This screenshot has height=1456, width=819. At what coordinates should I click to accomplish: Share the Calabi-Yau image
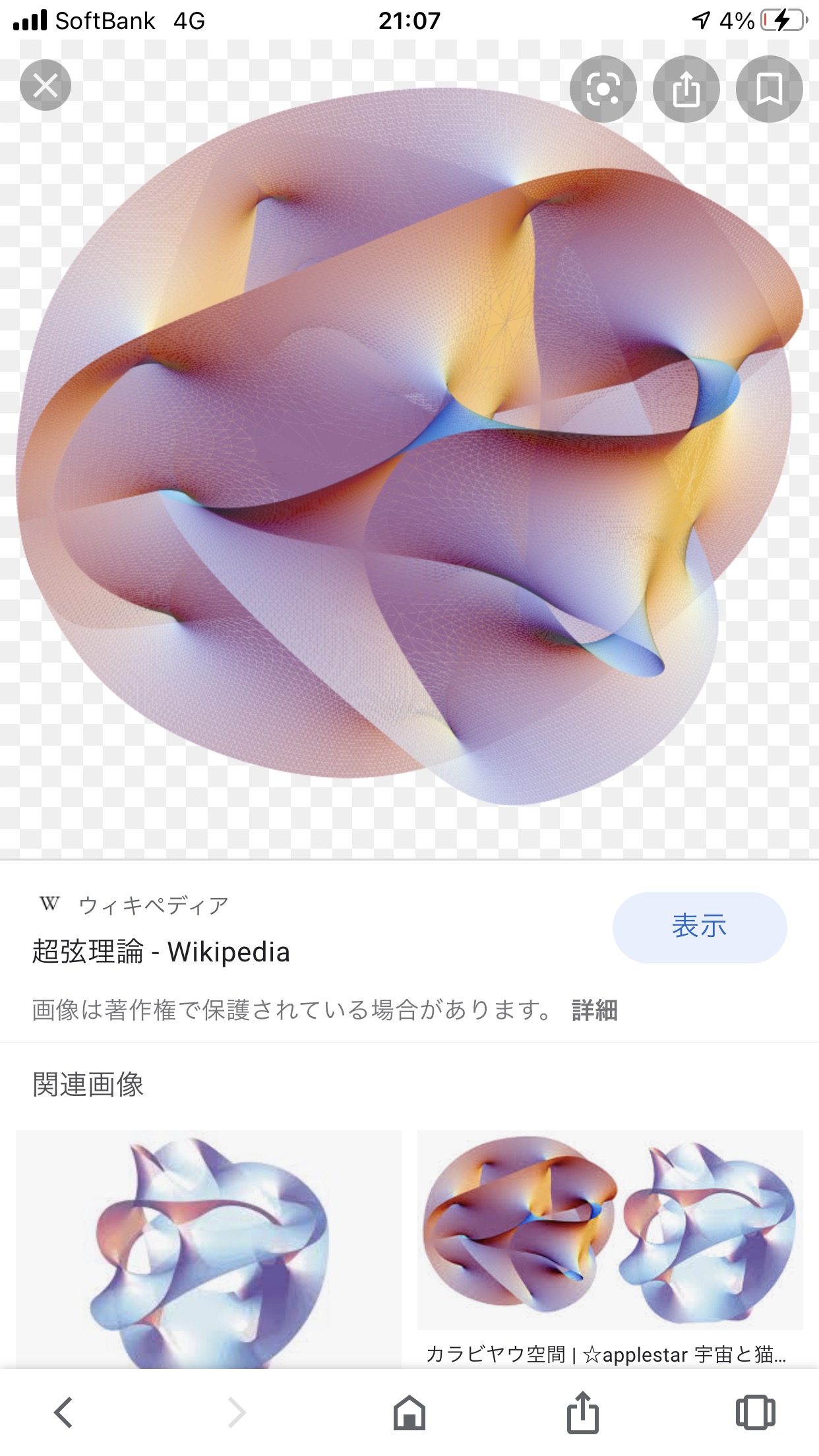tap(686, 88)
